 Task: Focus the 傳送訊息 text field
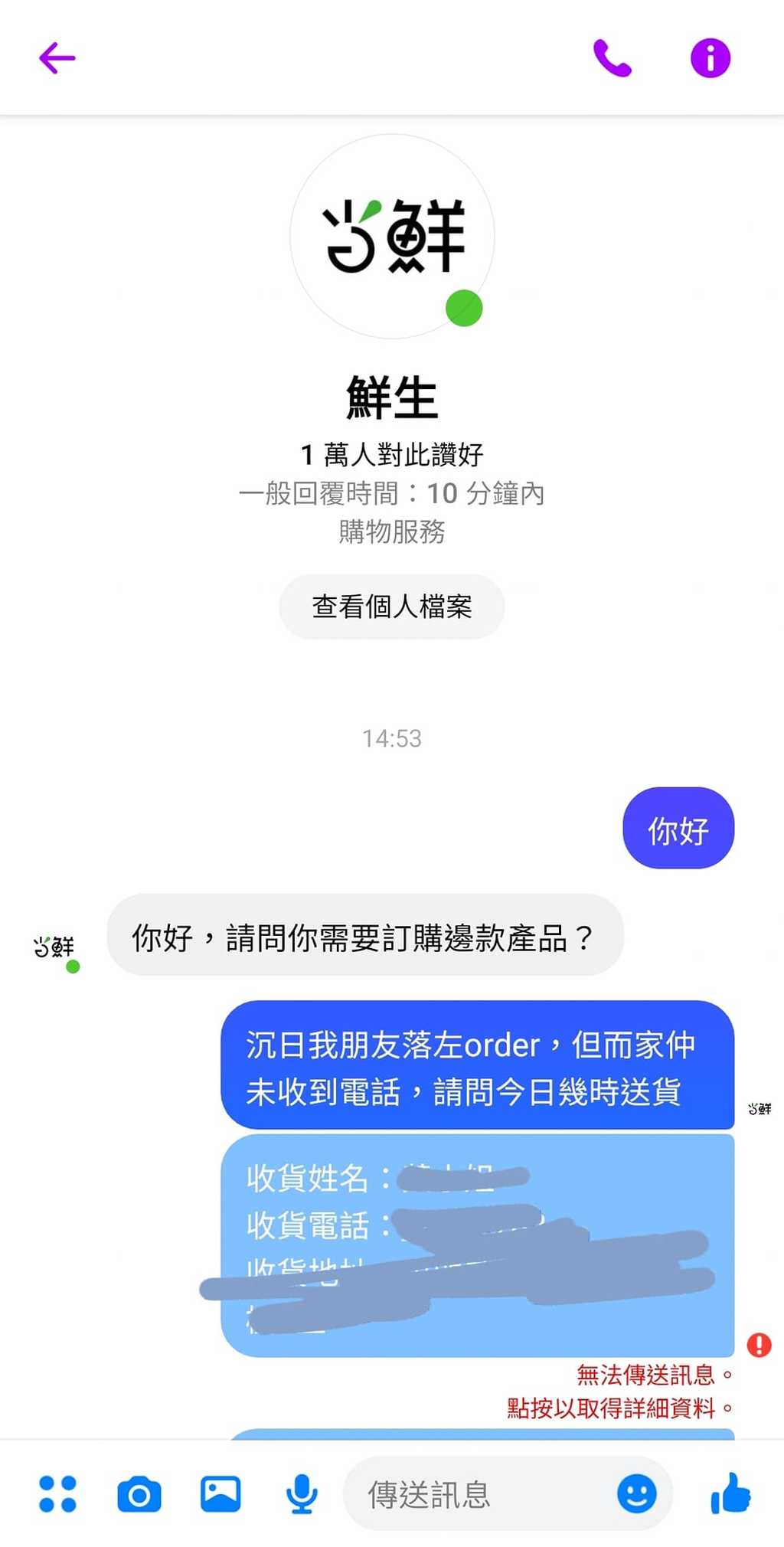click(x=475, y=1494)
